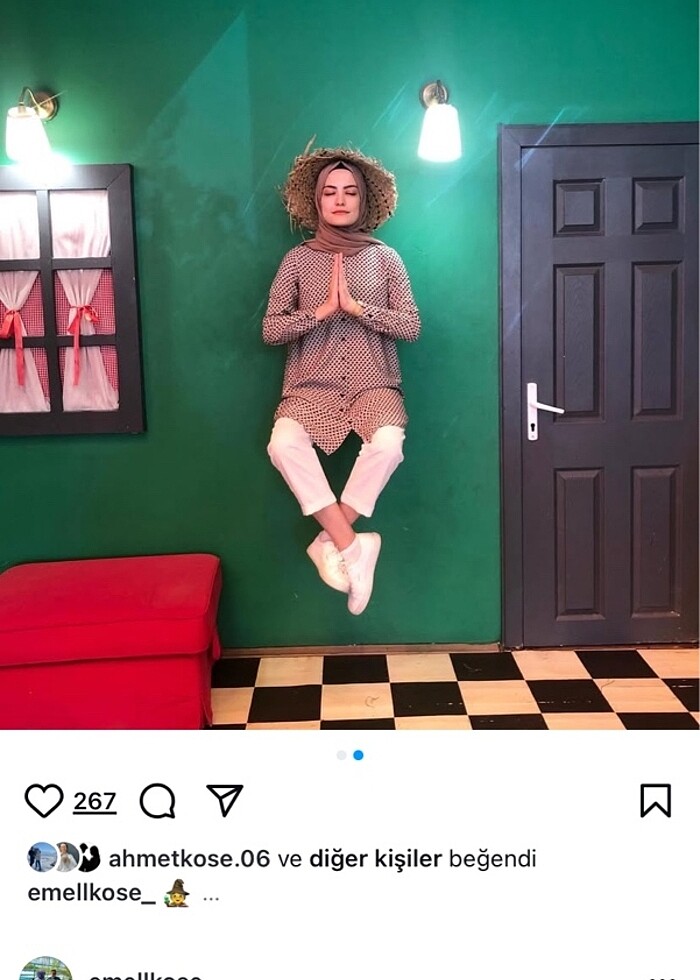Screen dimensions: 700x980
Task: Like this post with the heart icon
Action: [x=44, y=800]
